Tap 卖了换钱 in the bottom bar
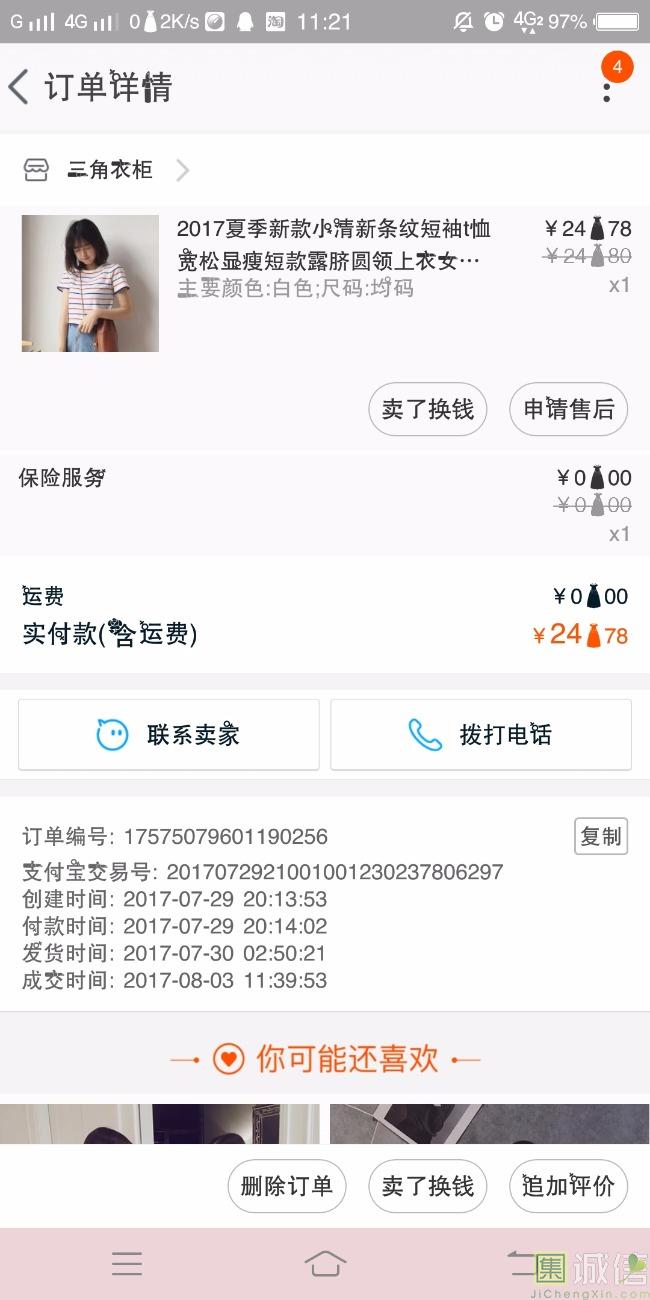This screenshot has width=650, height=1300. pyautogui.click(x=428, y=1186)
